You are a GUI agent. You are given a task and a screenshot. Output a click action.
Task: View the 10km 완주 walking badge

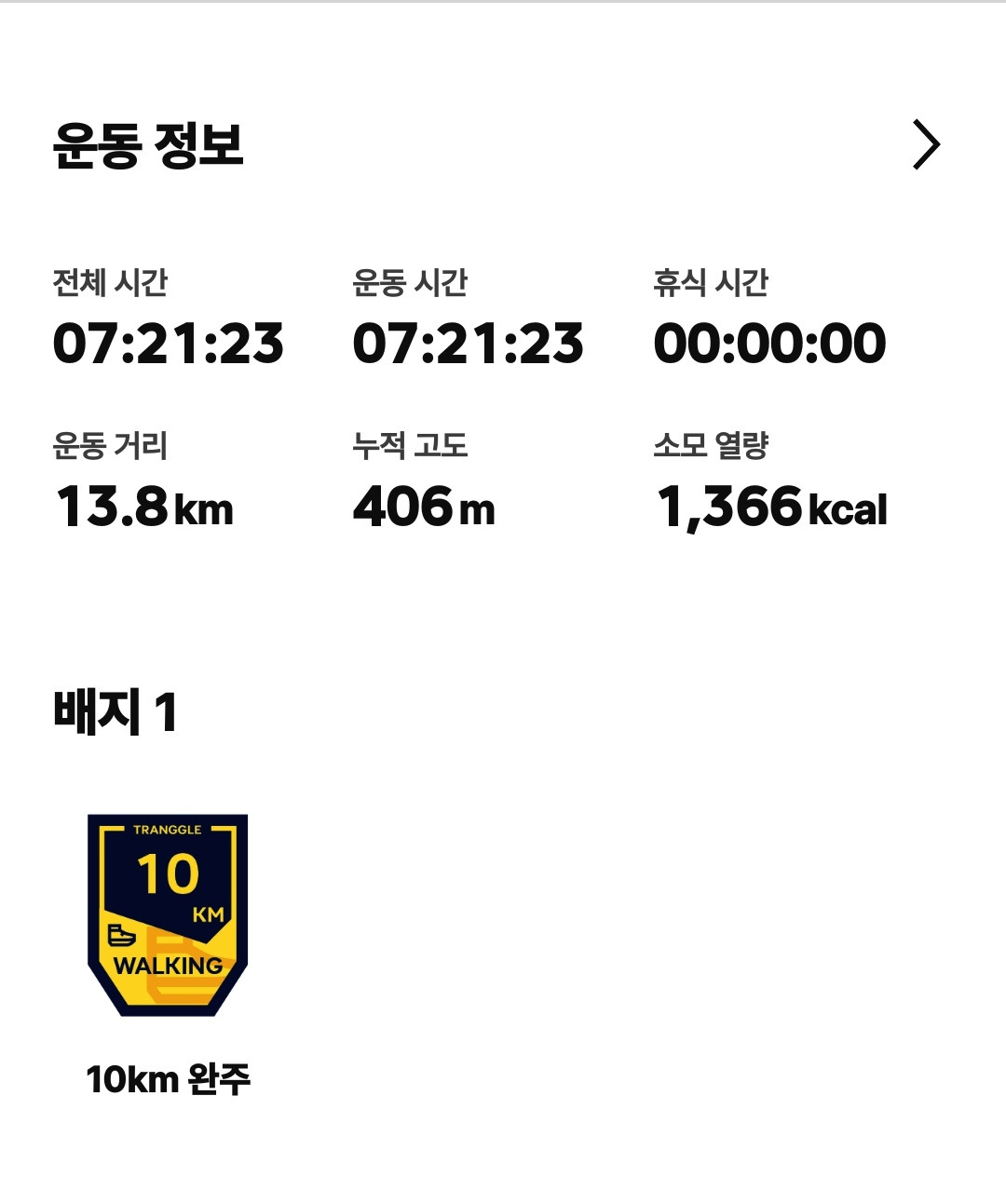click(x=168, y=914)
